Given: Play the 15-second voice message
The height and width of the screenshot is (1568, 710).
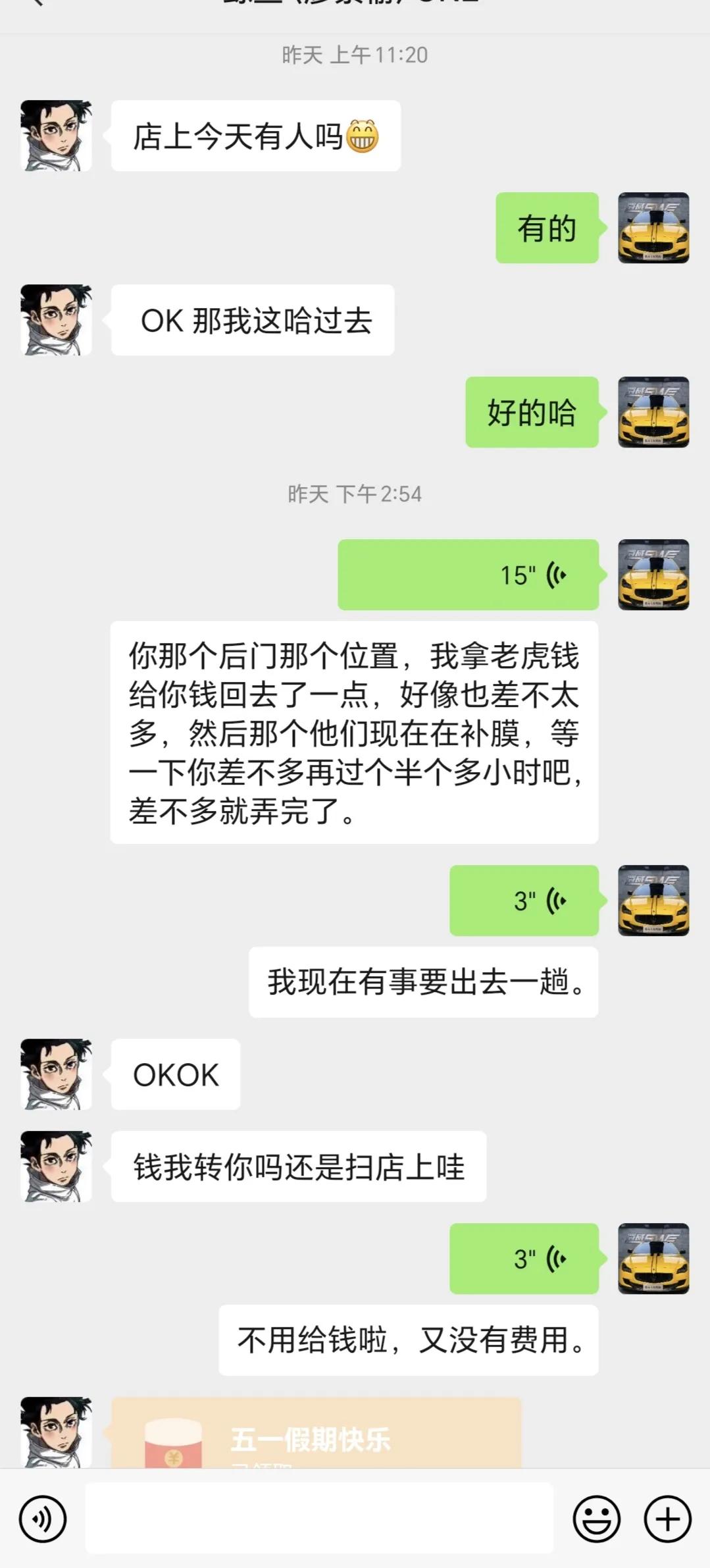Looking at the screenshot, I should tap(469, 574).
